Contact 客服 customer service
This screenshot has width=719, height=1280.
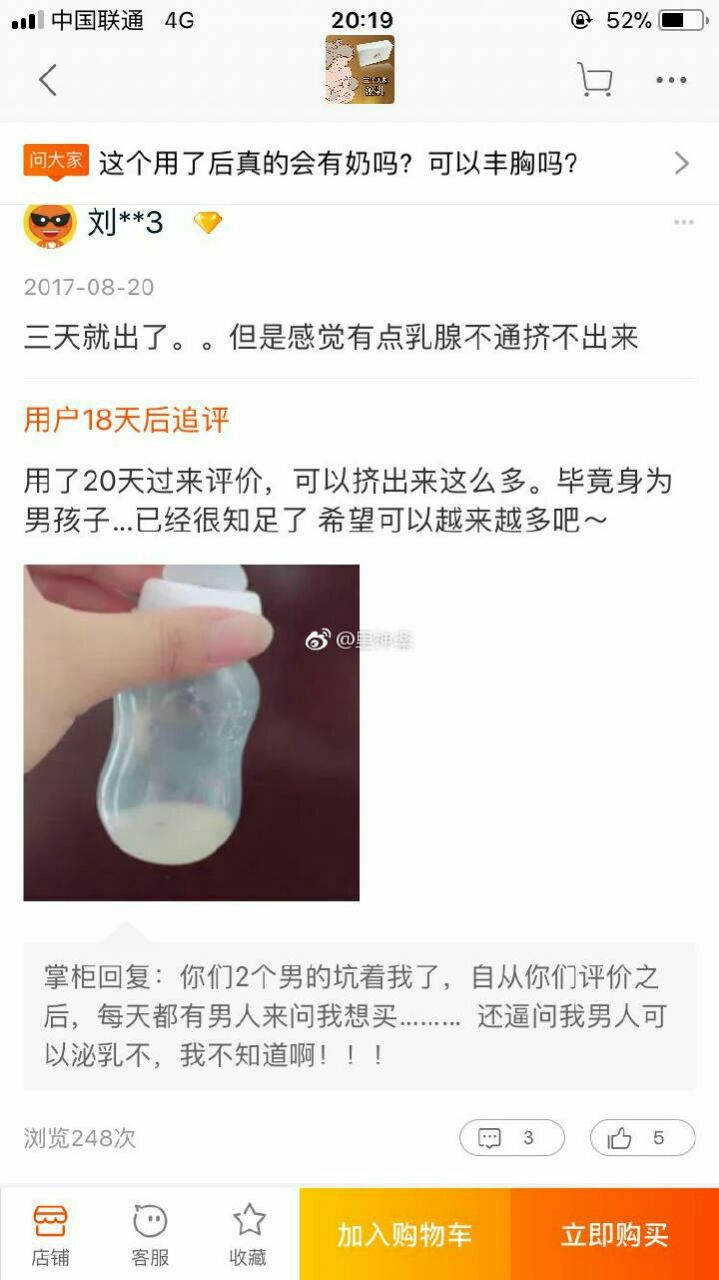point(150,1235)
